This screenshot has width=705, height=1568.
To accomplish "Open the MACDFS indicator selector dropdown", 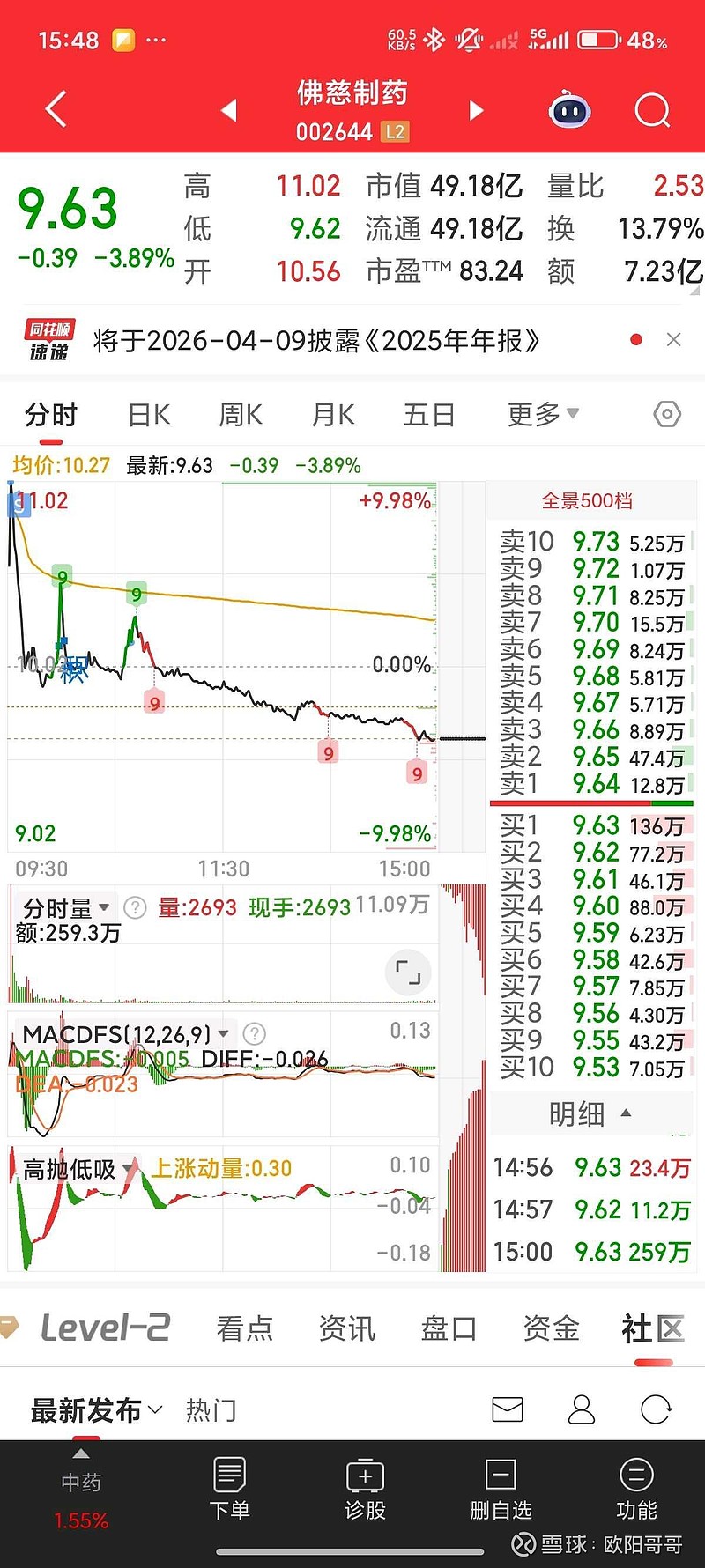I will tap(224, 1034).
